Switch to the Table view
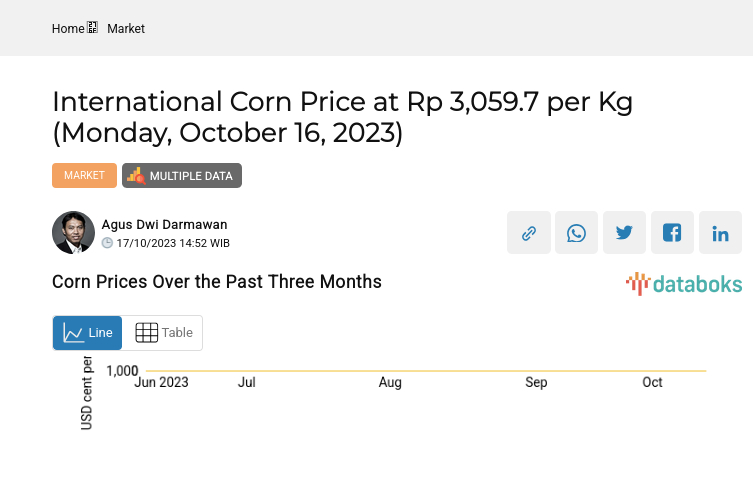753x498 pixels. [163, 333]
